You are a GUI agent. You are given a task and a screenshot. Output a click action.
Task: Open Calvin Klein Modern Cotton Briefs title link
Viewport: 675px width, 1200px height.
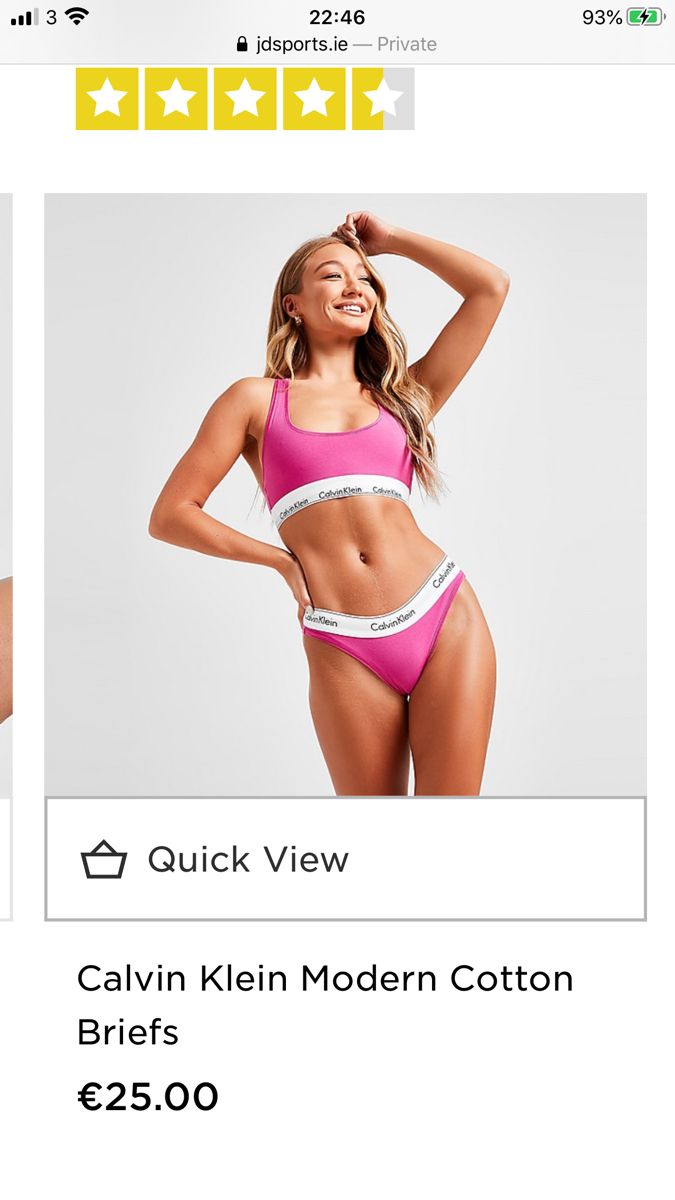(x=325, y=1004)
